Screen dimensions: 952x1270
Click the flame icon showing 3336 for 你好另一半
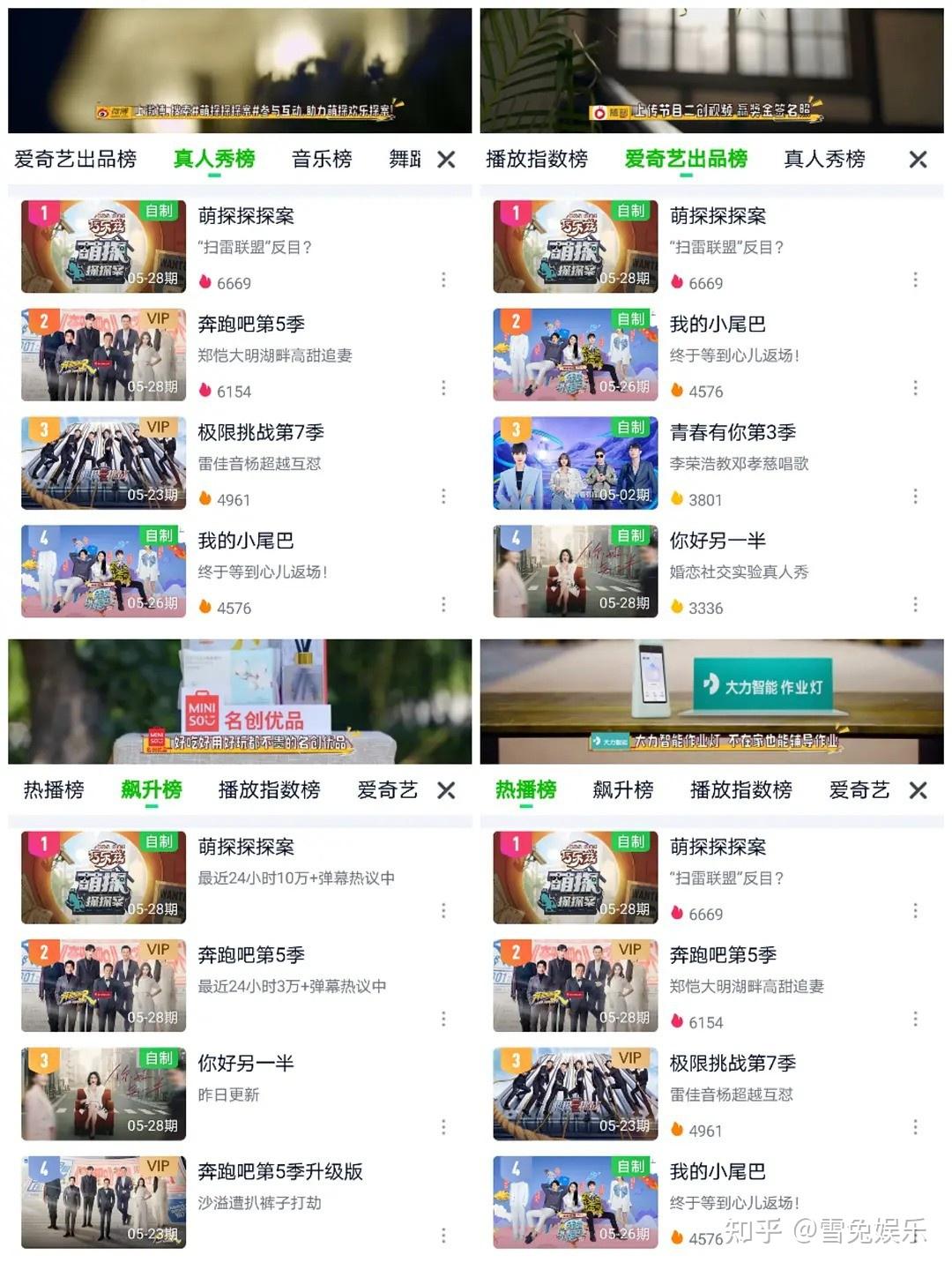[675, 606]
